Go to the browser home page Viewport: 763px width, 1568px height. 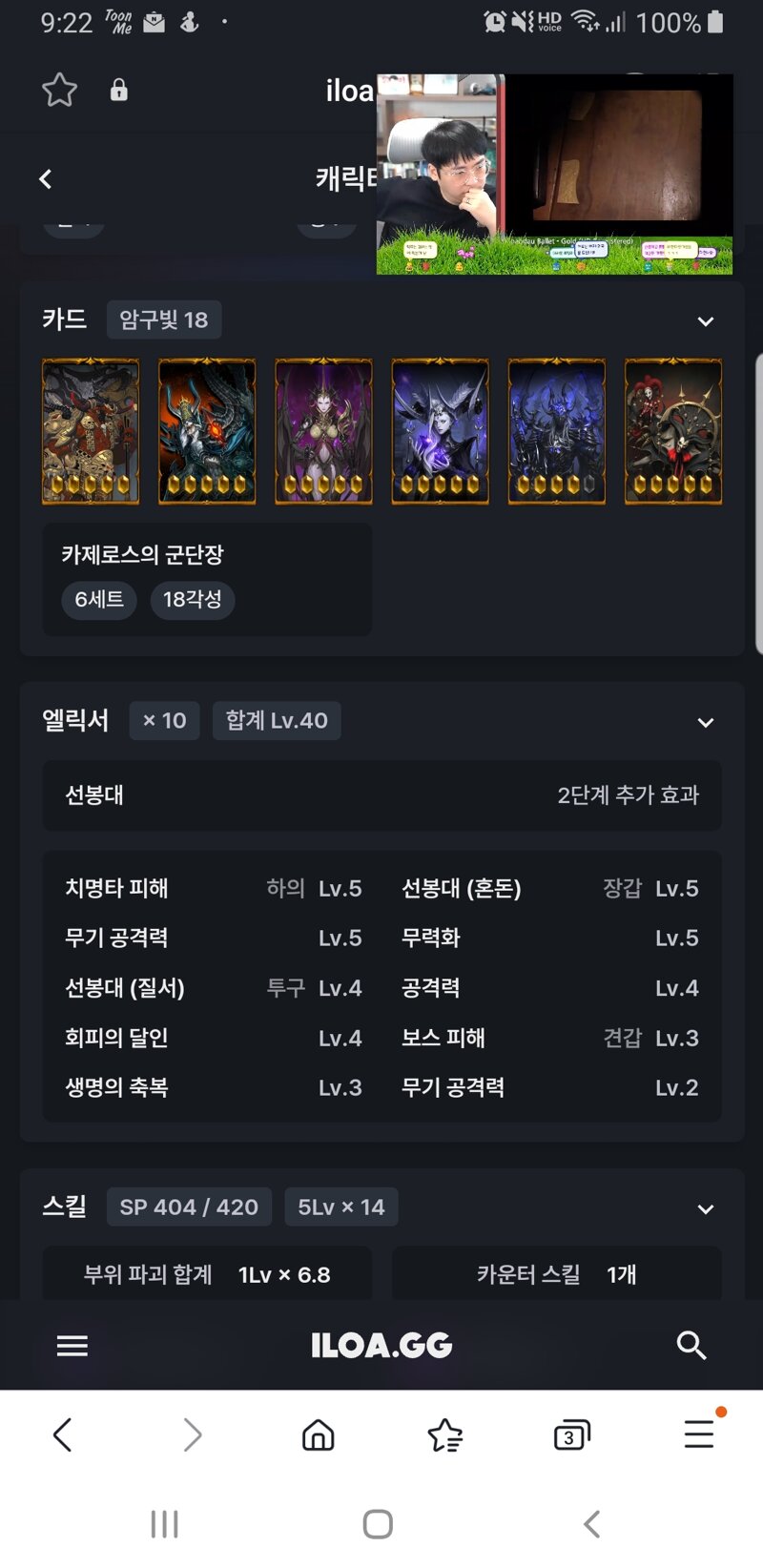318,1434
